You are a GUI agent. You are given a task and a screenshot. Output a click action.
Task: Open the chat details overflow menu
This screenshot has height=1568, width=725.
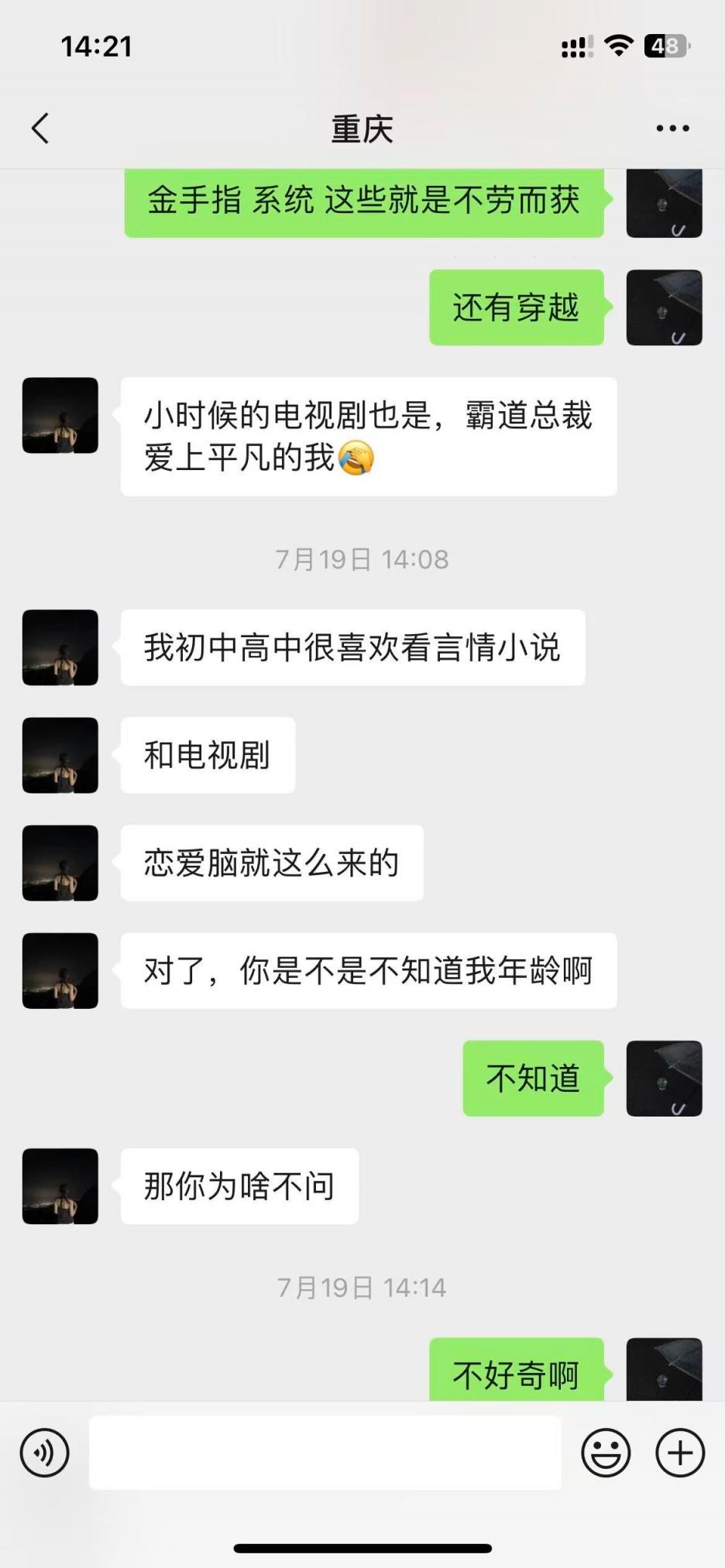pos(672,129)
